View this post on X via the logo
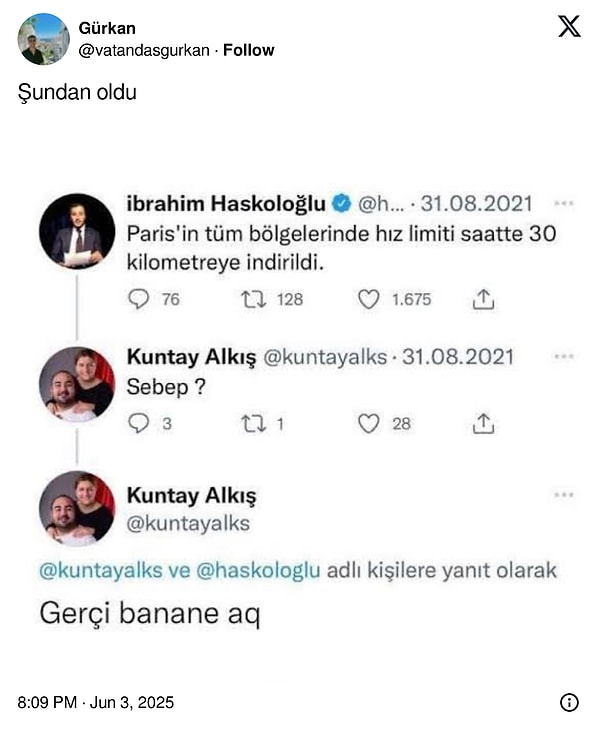This screenshot has width=600, height=733. pyautogui.click(x=568, y=27)
